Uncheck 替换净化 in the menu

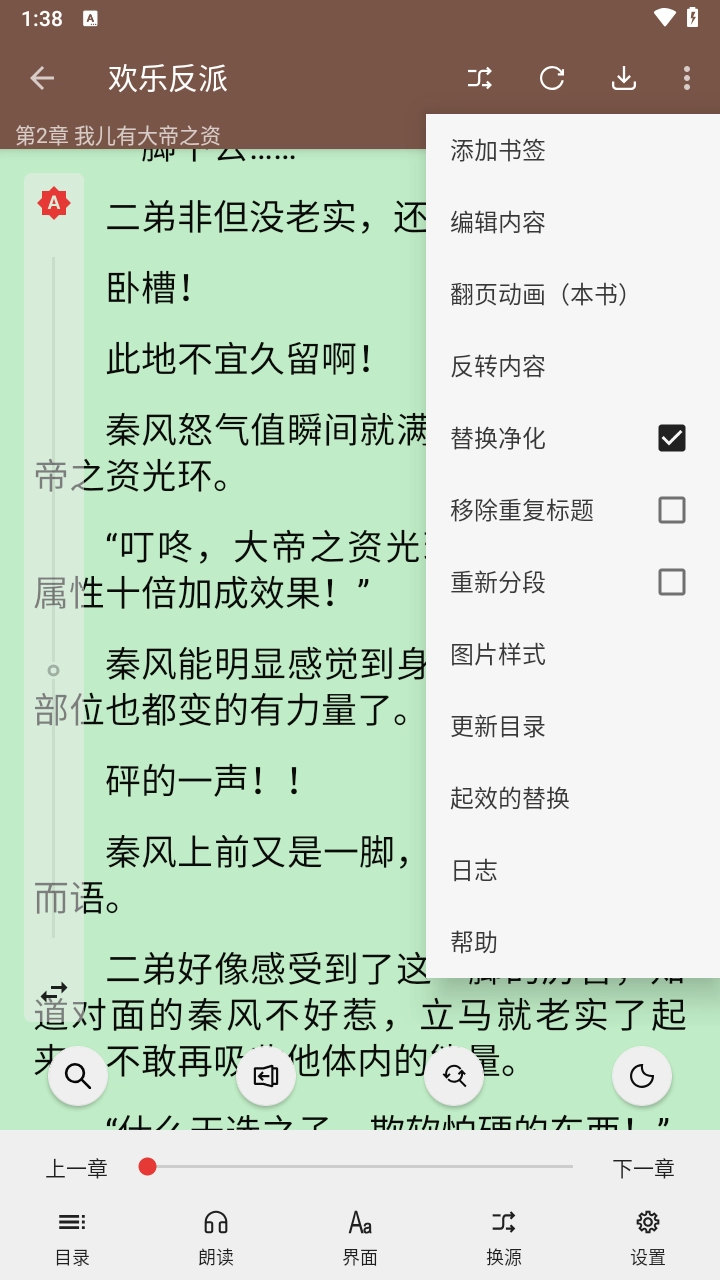coord(670,438)
